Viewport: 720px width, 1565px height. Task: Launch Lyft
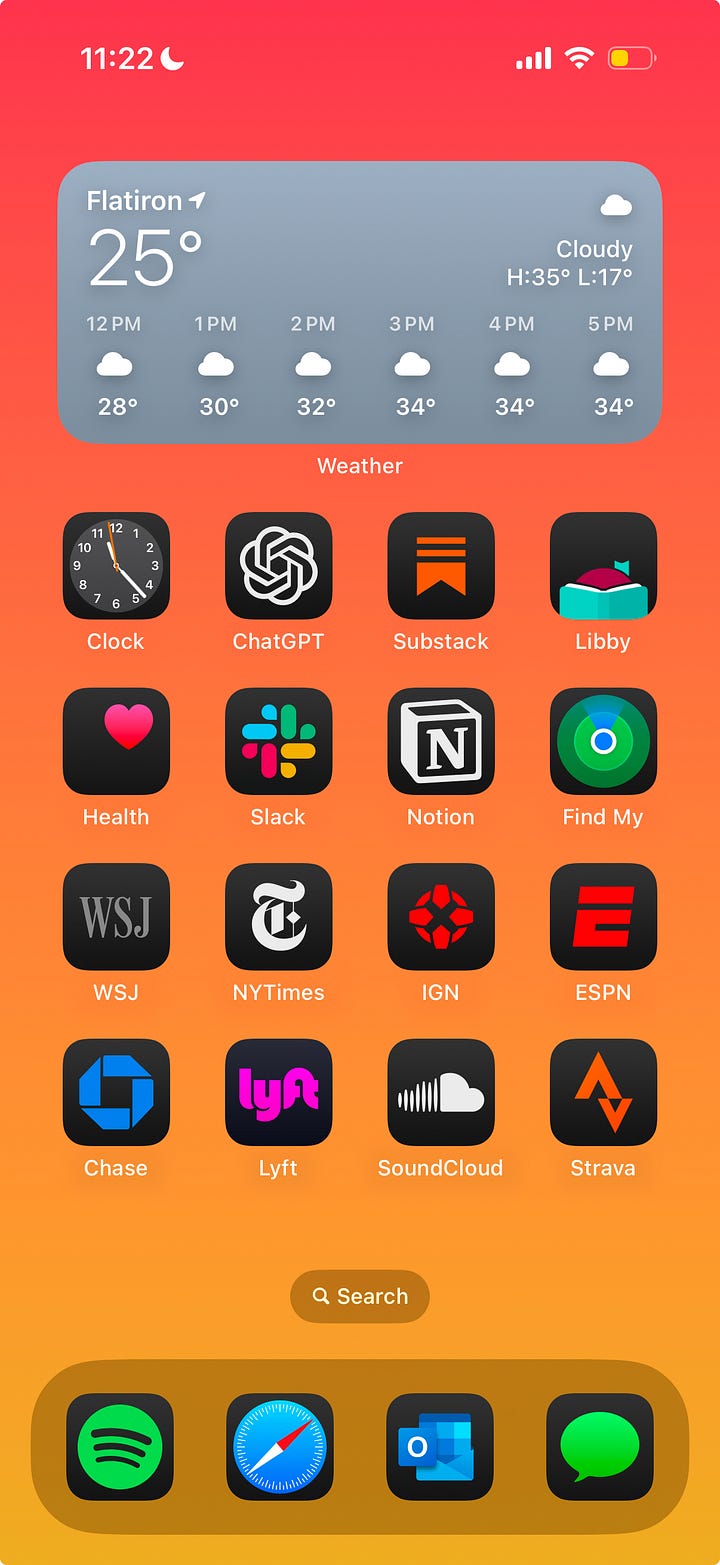click(x=278, y=1092)
